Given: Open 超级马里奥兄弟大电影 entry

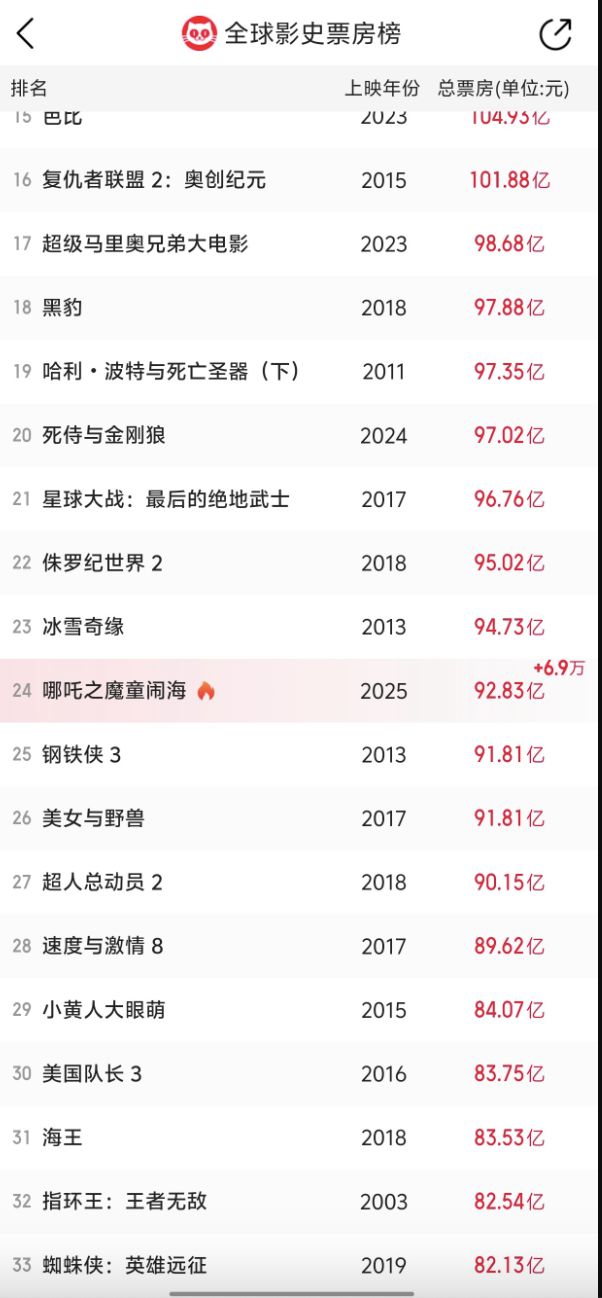Looking at the screenshot, I should (301, 244).
